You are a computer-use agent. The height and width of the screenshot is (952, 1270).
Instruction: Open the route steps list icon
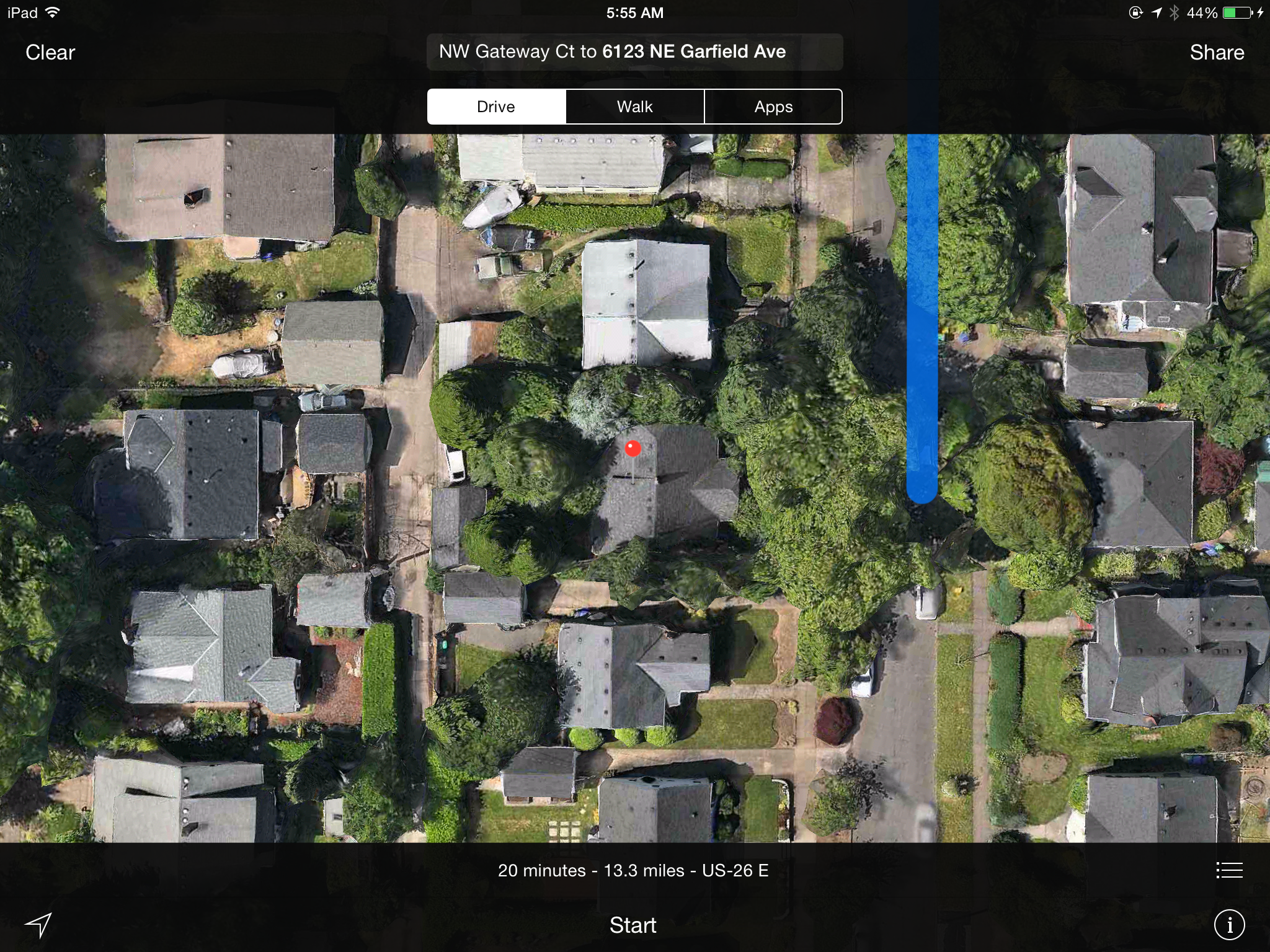1229,870
